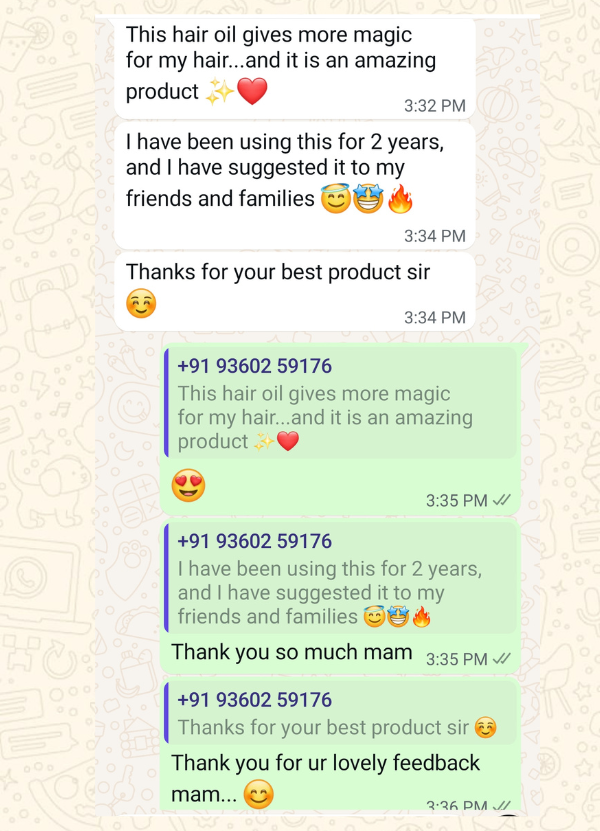
Task: Open quoted 'I have been using this' message
Action: point(340,580)
